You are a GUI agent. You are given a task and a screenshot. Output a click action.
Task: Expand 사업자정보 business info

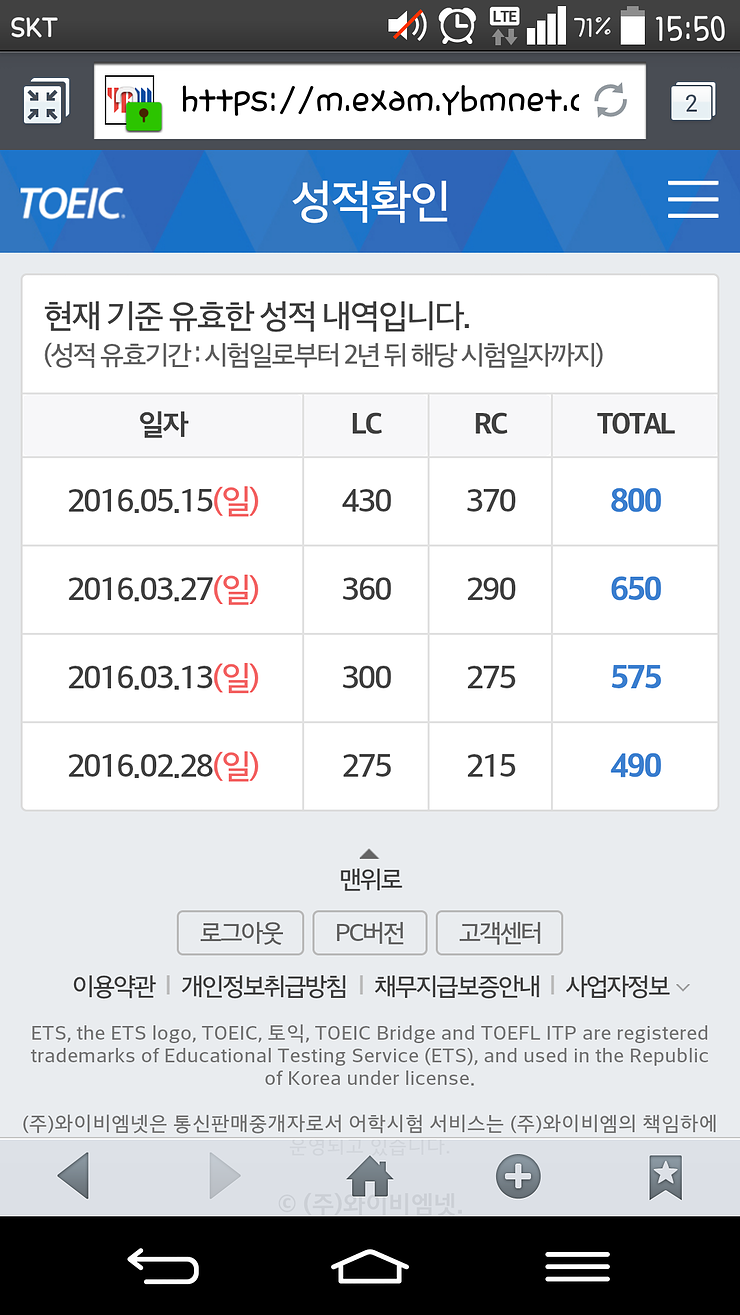[x=627, y=987]
